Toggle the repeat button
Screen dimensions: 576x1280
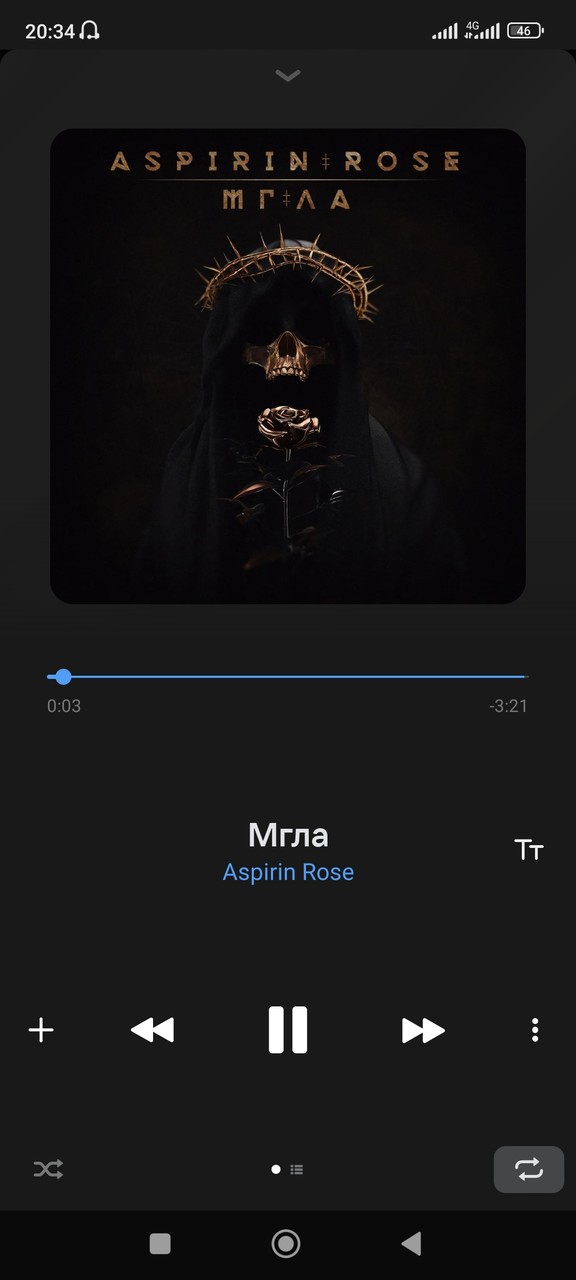click(529, 1169)
